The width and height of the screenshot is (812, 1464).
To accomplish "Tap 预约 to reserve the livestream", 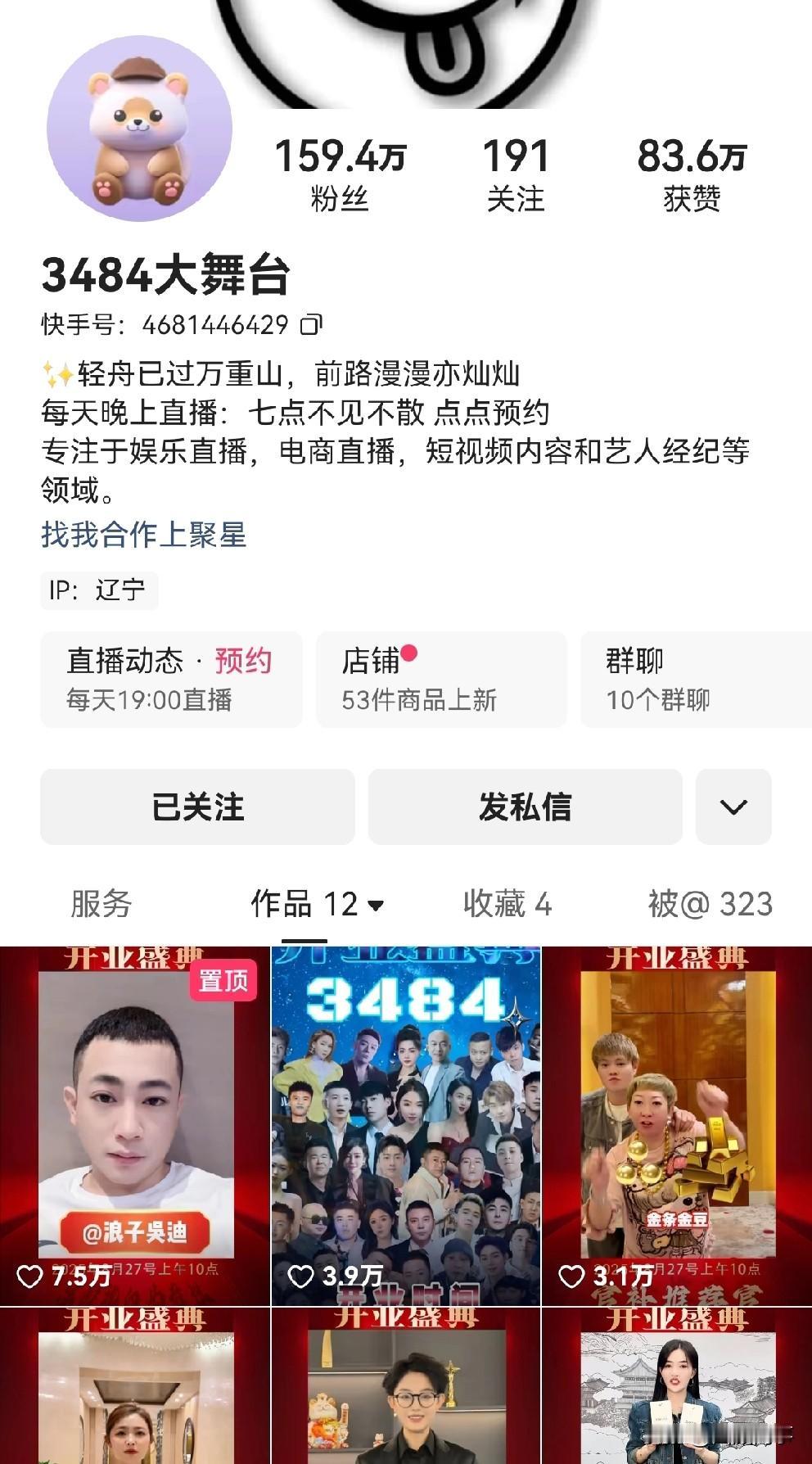I will (243, 658).
